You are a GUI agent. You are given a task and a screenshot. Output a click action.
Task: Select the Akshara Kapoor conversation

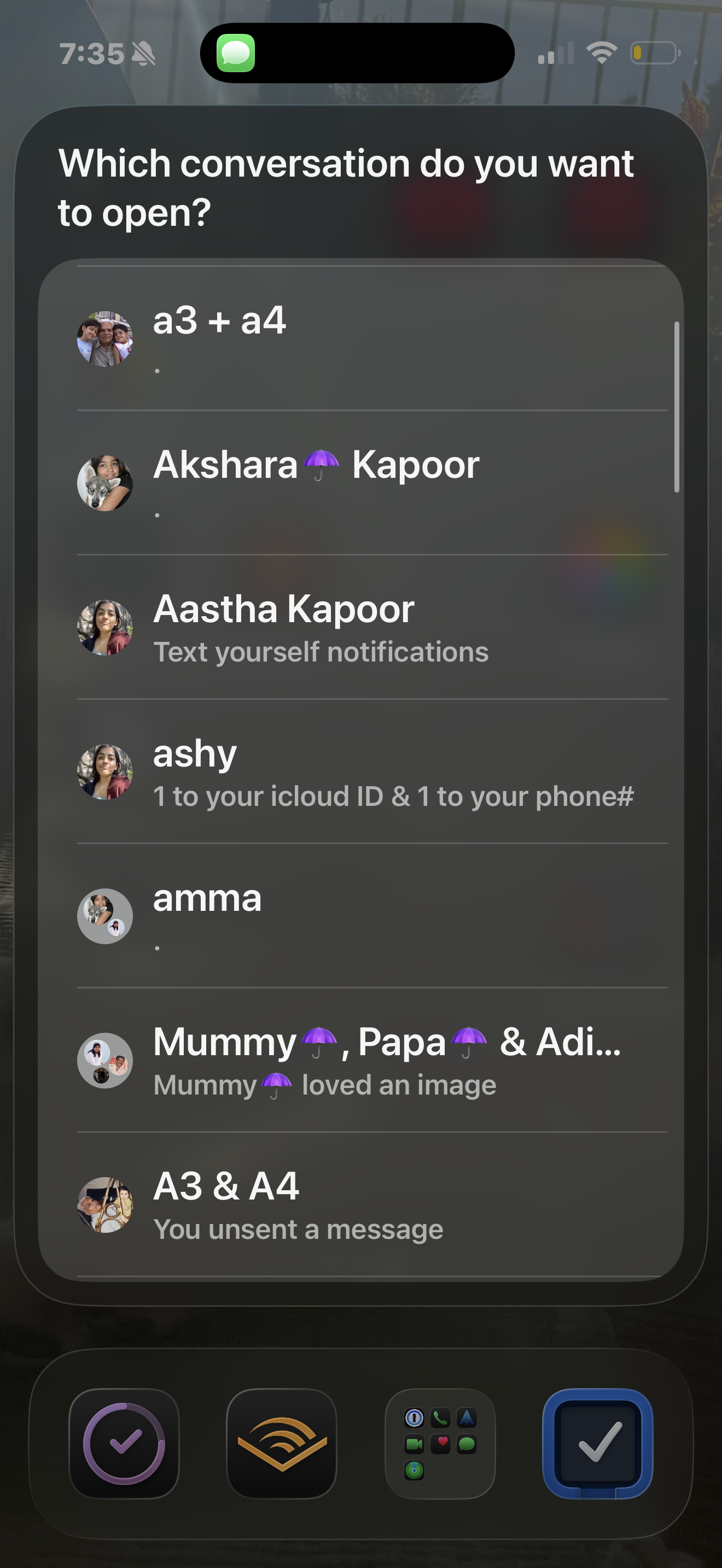coord(361,483)
